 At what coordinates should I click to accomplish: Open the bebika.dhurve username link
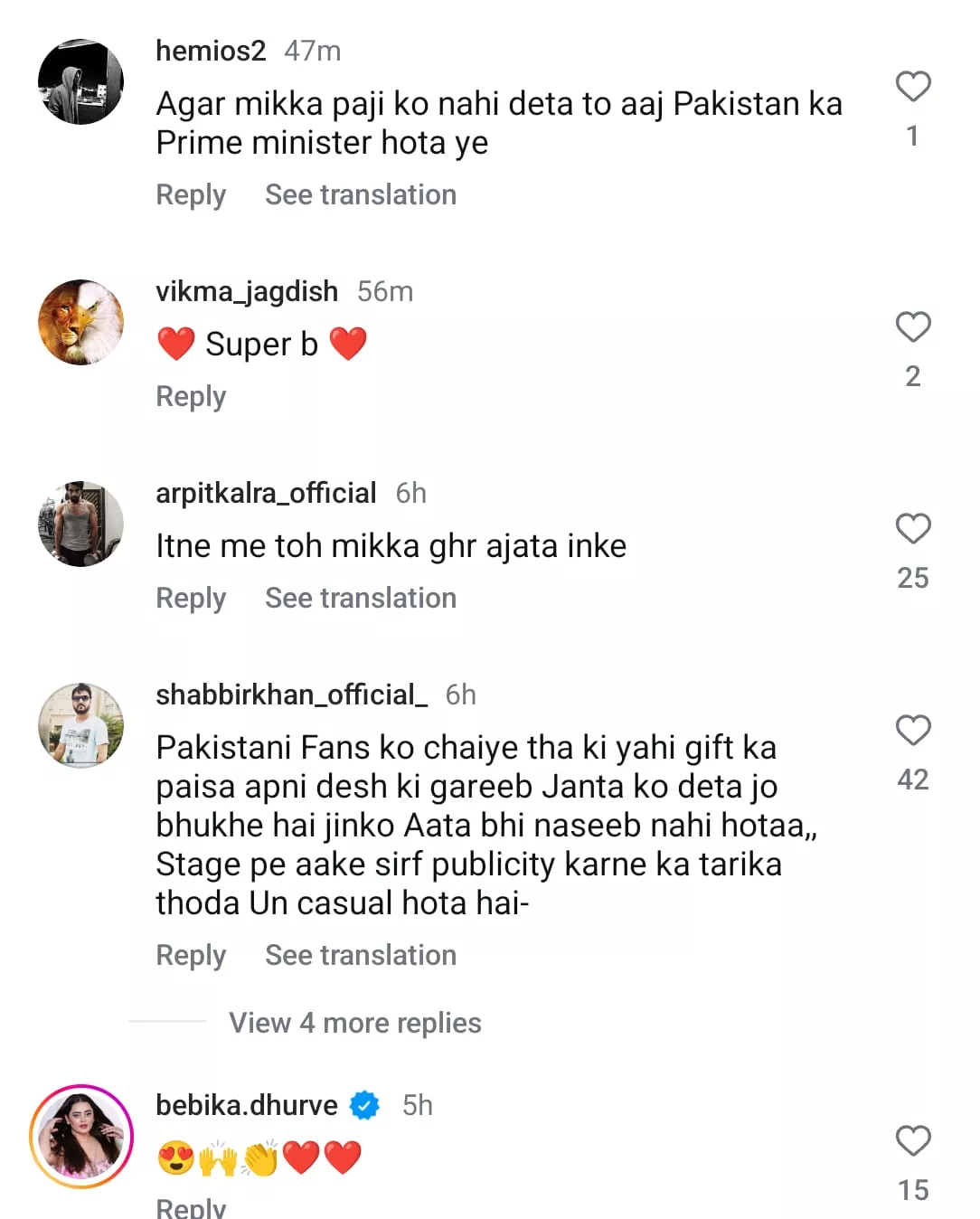(x=247, y=1105)
